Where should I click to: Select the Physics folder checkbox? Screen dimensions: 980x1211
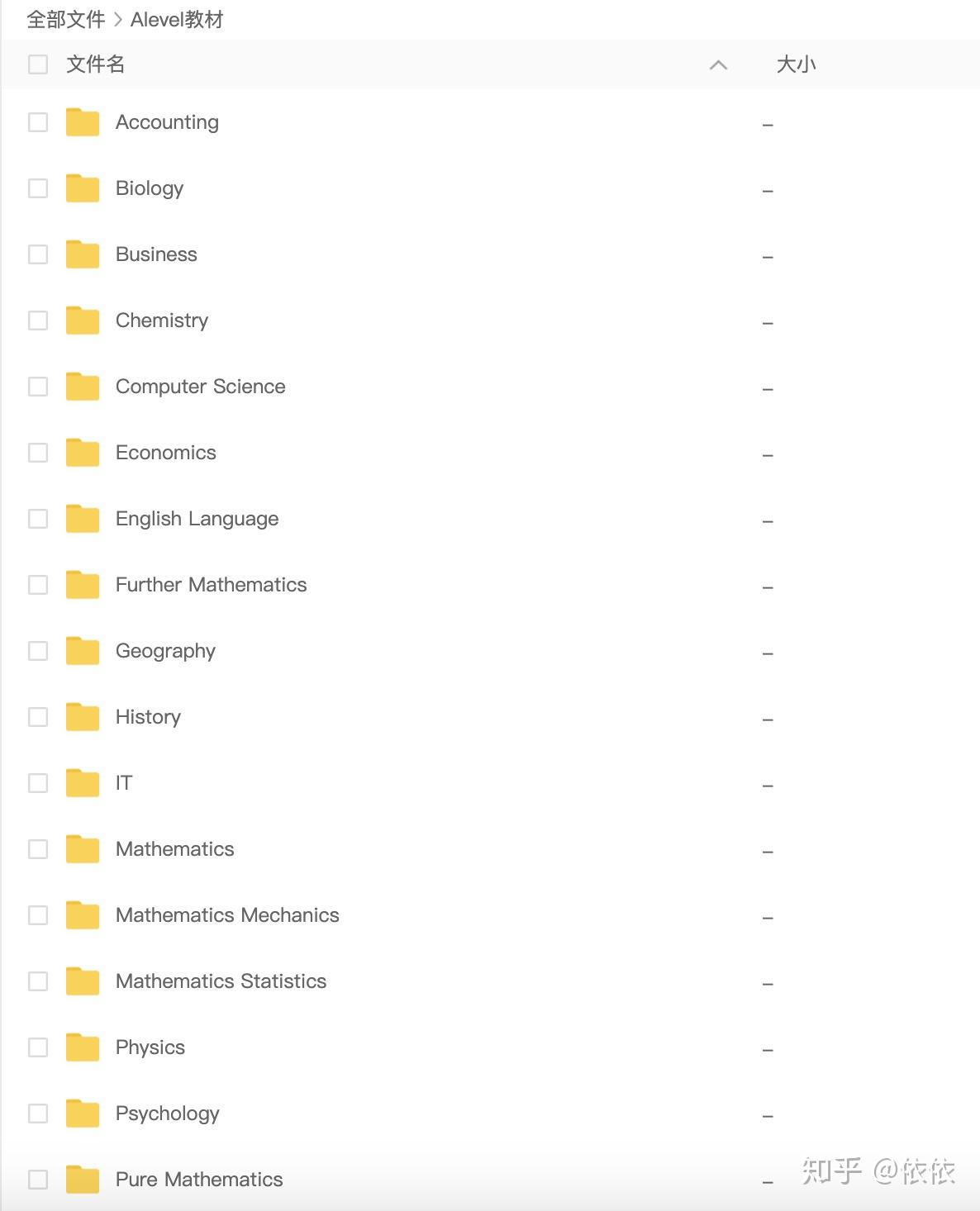38,1047
